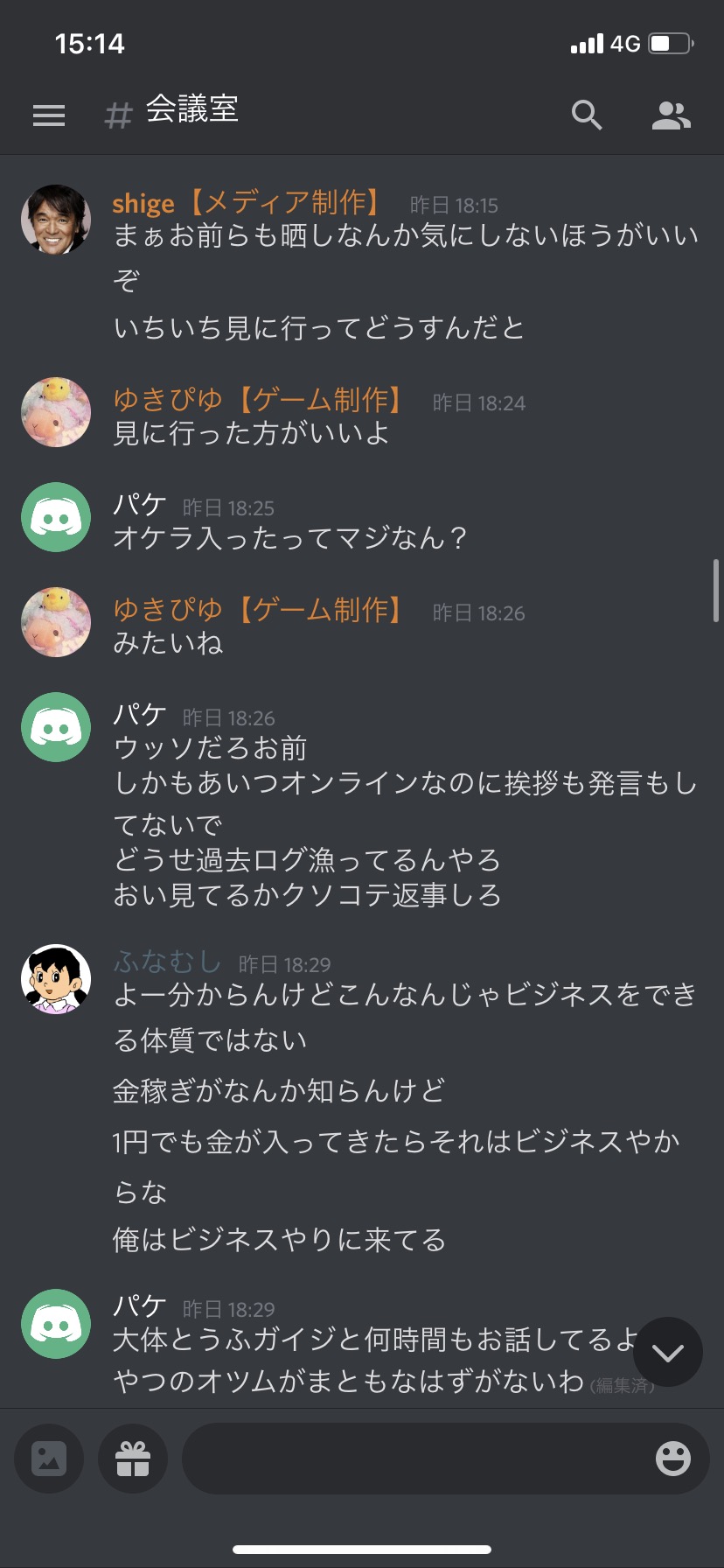
Task: Open ふなむし's profile avatar
Action: coord(56,979)
